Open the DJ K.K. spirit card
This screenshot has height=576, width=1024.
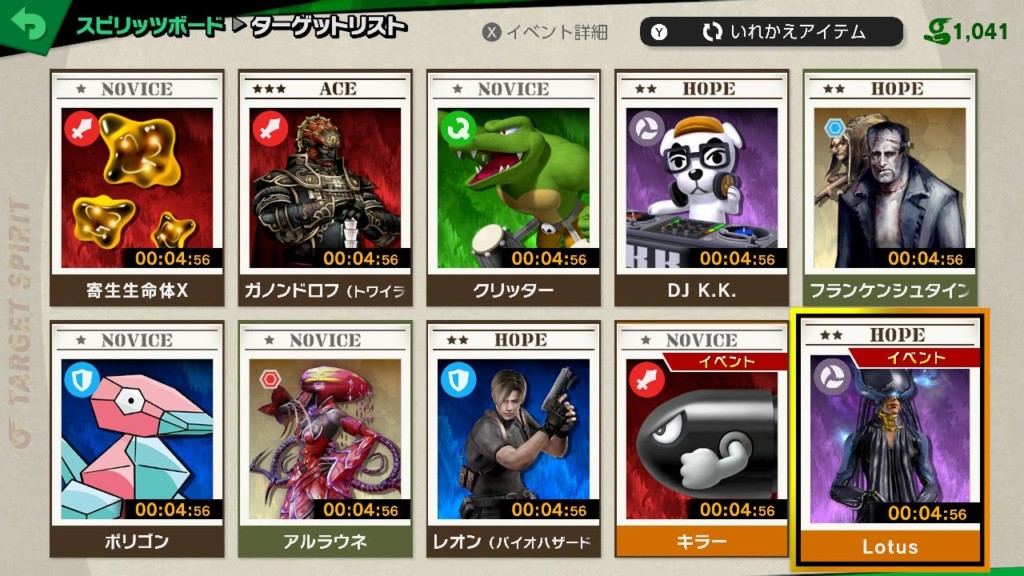701,187
